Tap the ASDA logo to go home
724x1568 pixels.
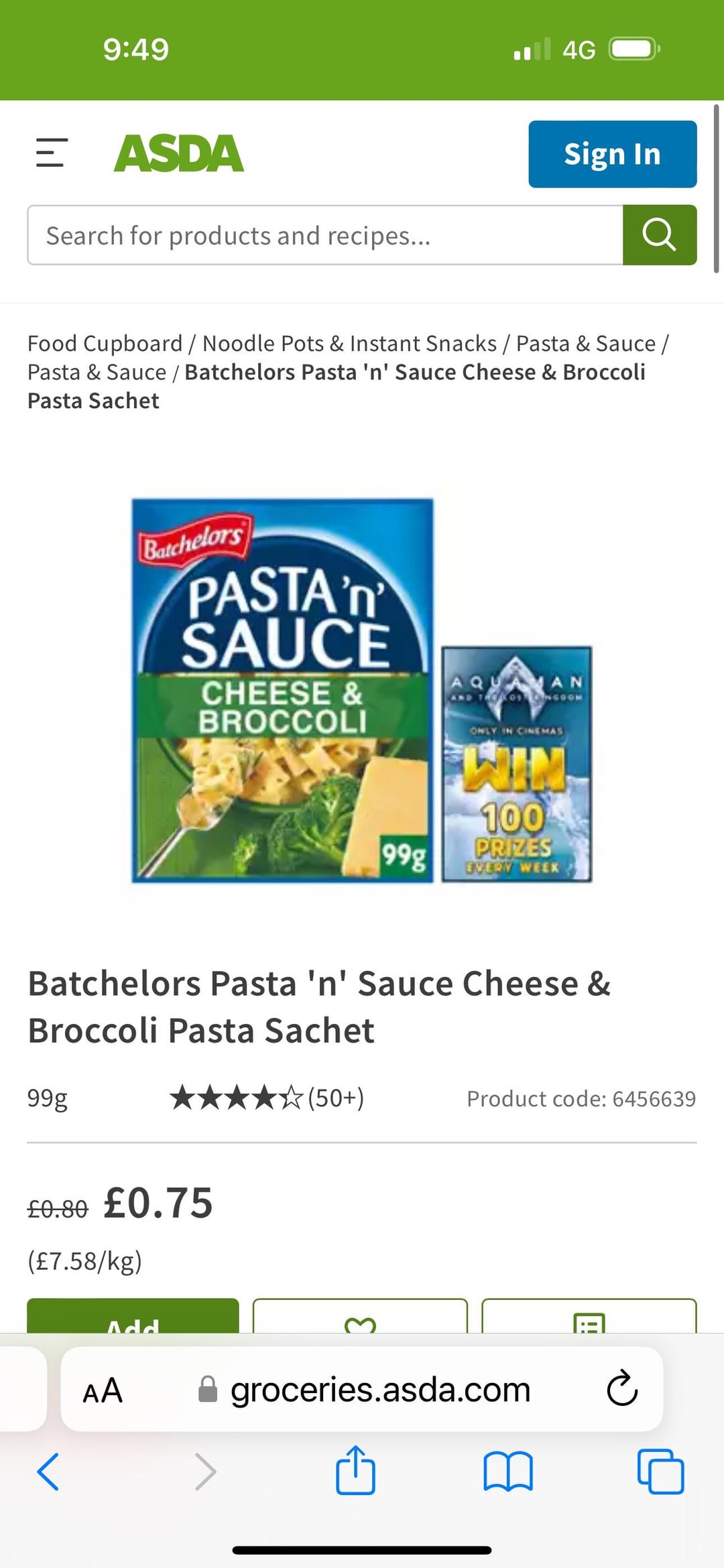pos(178,153)
